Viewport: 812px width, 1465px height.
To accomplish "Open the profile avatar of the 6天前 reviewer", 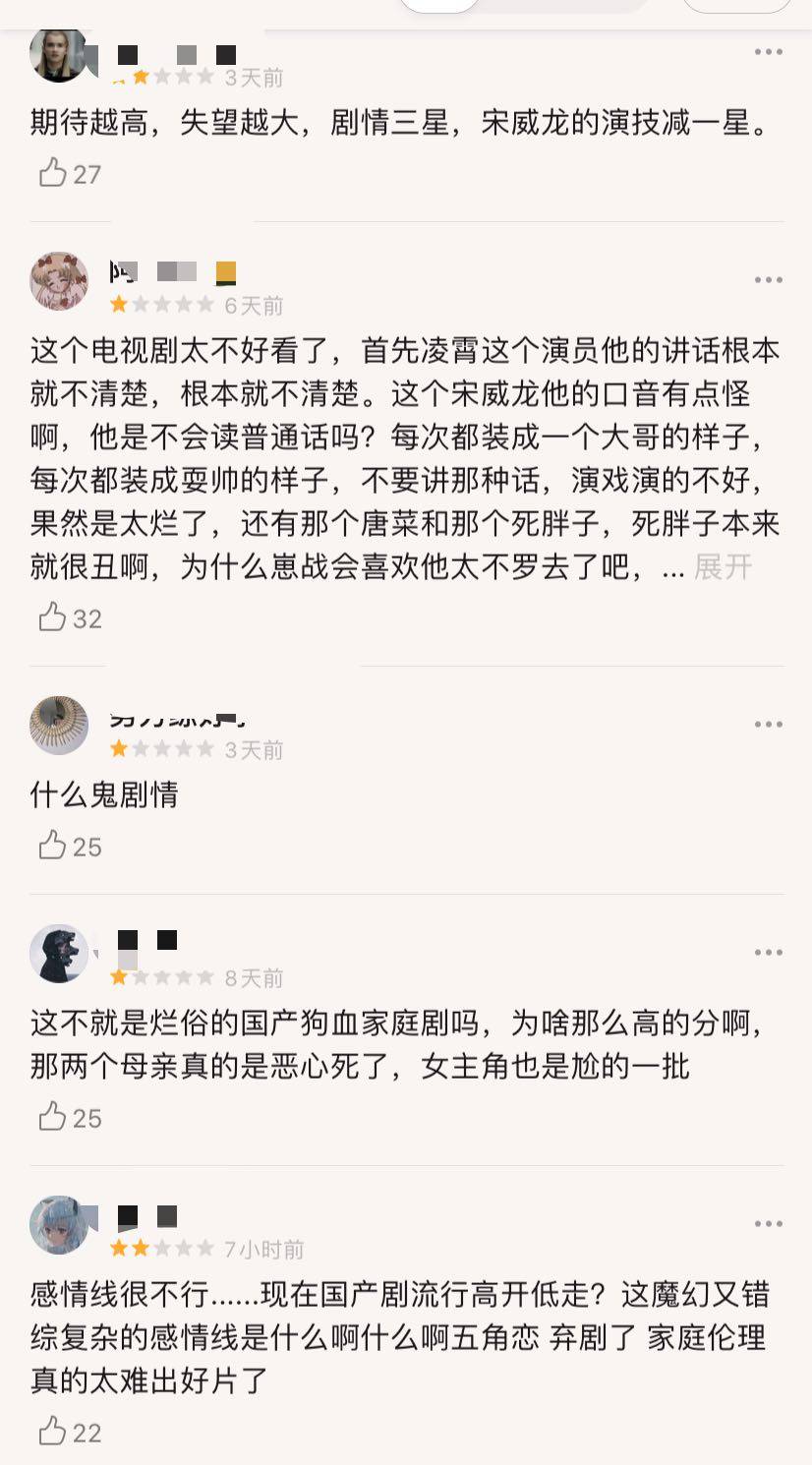I will 59,281.
